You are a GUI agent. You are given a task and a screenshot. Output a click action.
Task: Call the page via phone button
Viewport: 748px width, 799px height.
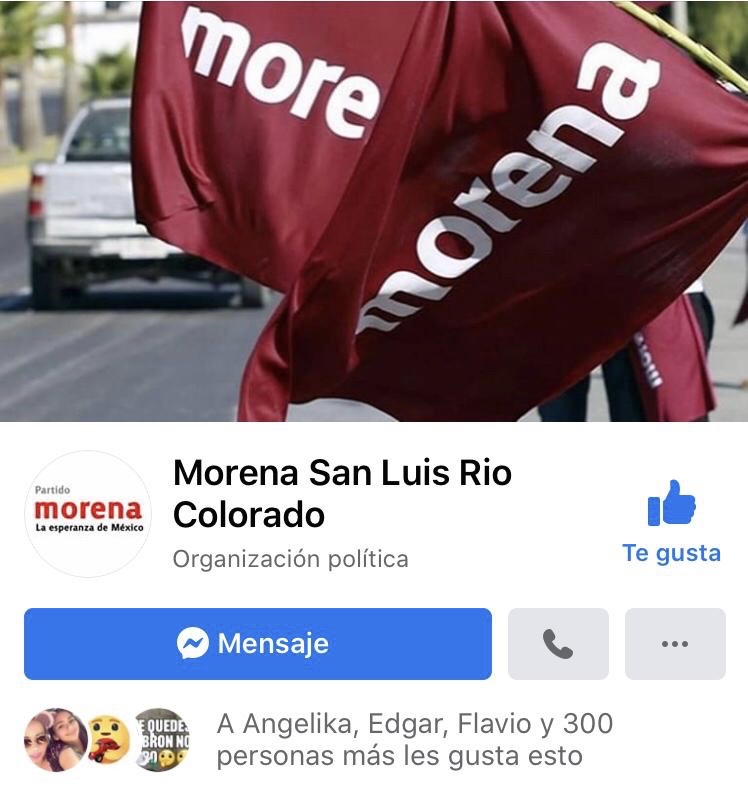point(558,644)
